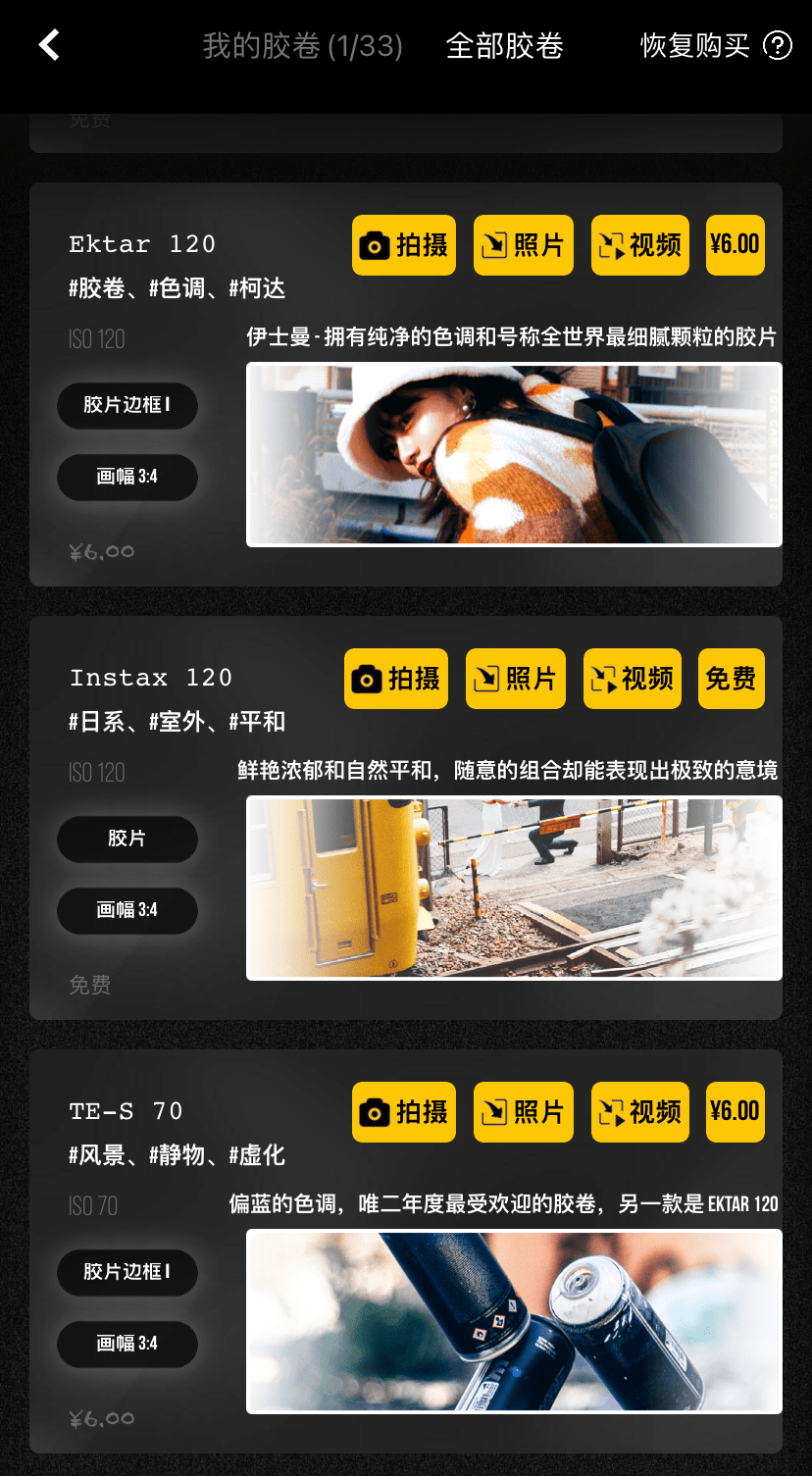Switch to the 全部胶卷 tab
The height and width of the screenshot is (1476, 812).
(x=504, y=46)
